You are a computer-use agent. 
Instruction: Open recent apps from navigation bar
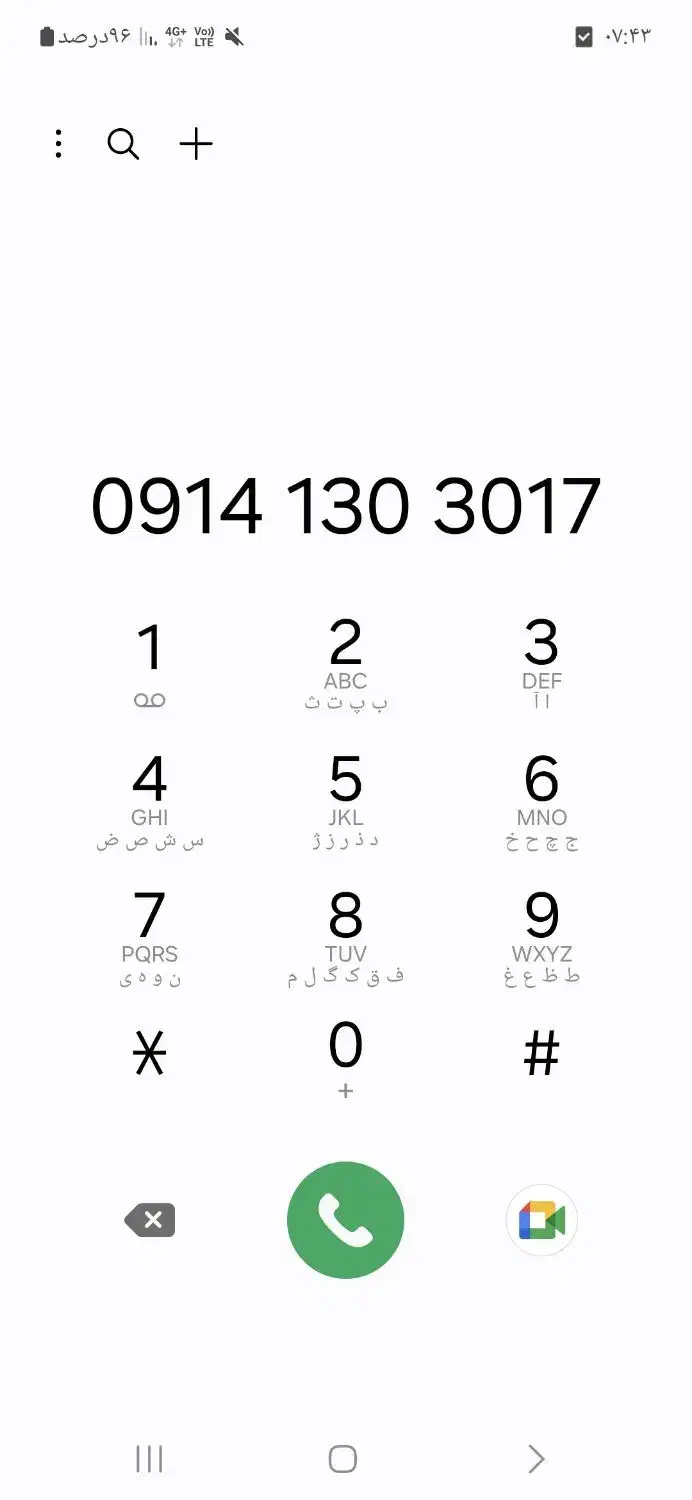(x=149, y=1459)
